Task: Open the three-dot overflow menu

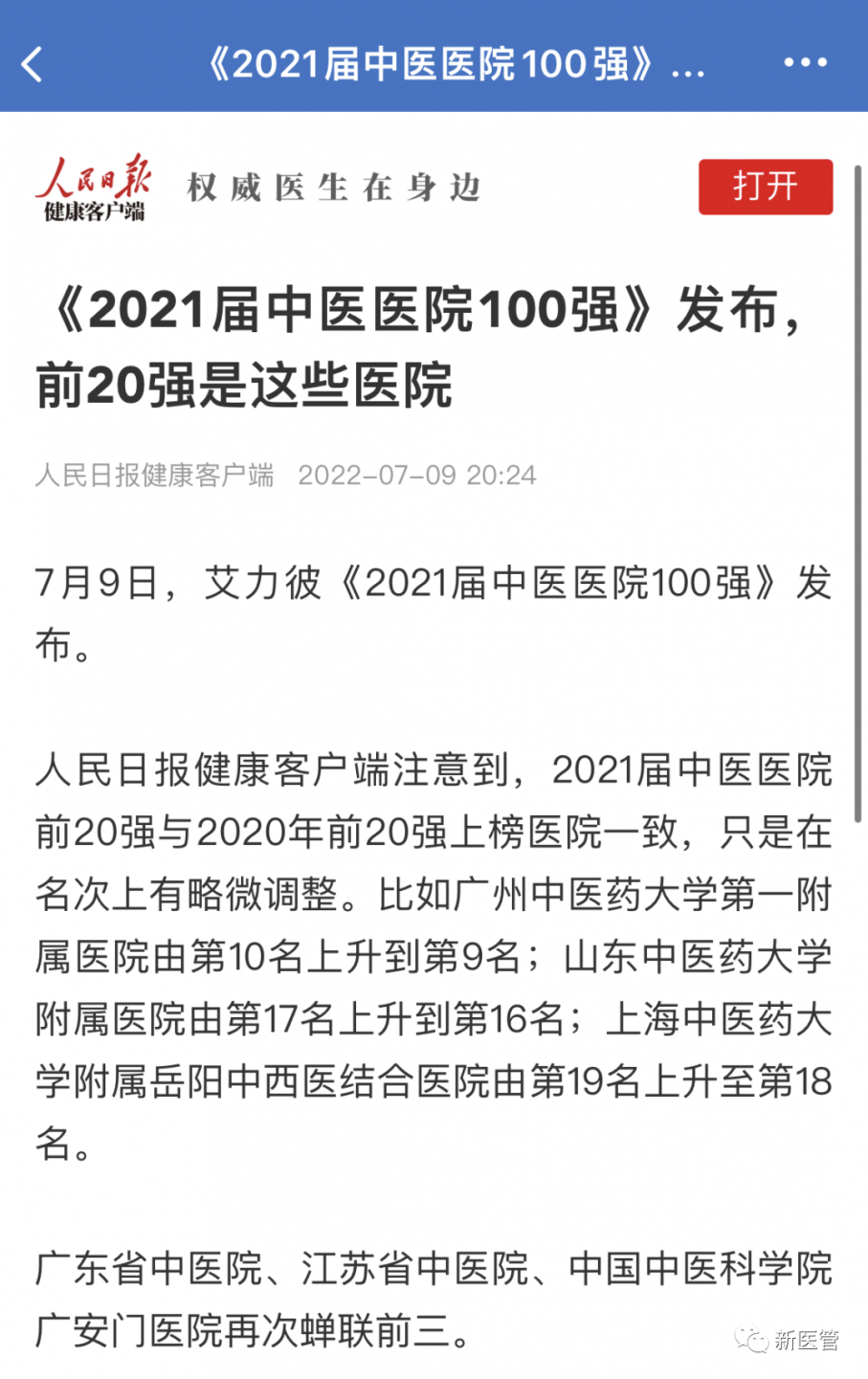Action: click(805, 63)
